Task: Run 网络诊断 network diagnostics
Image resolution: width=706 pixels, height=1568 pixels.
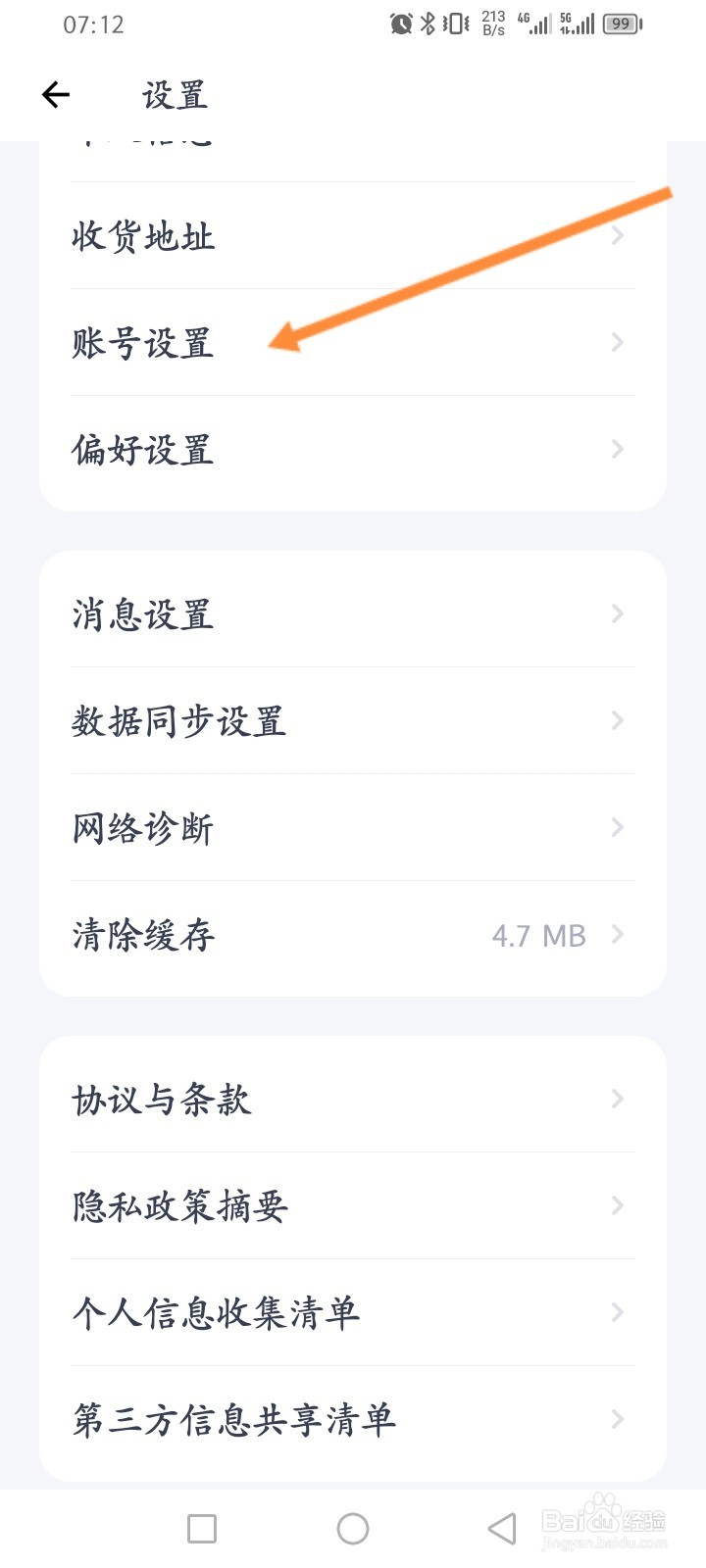Action: pyautogui.click(x=142, y=827)
